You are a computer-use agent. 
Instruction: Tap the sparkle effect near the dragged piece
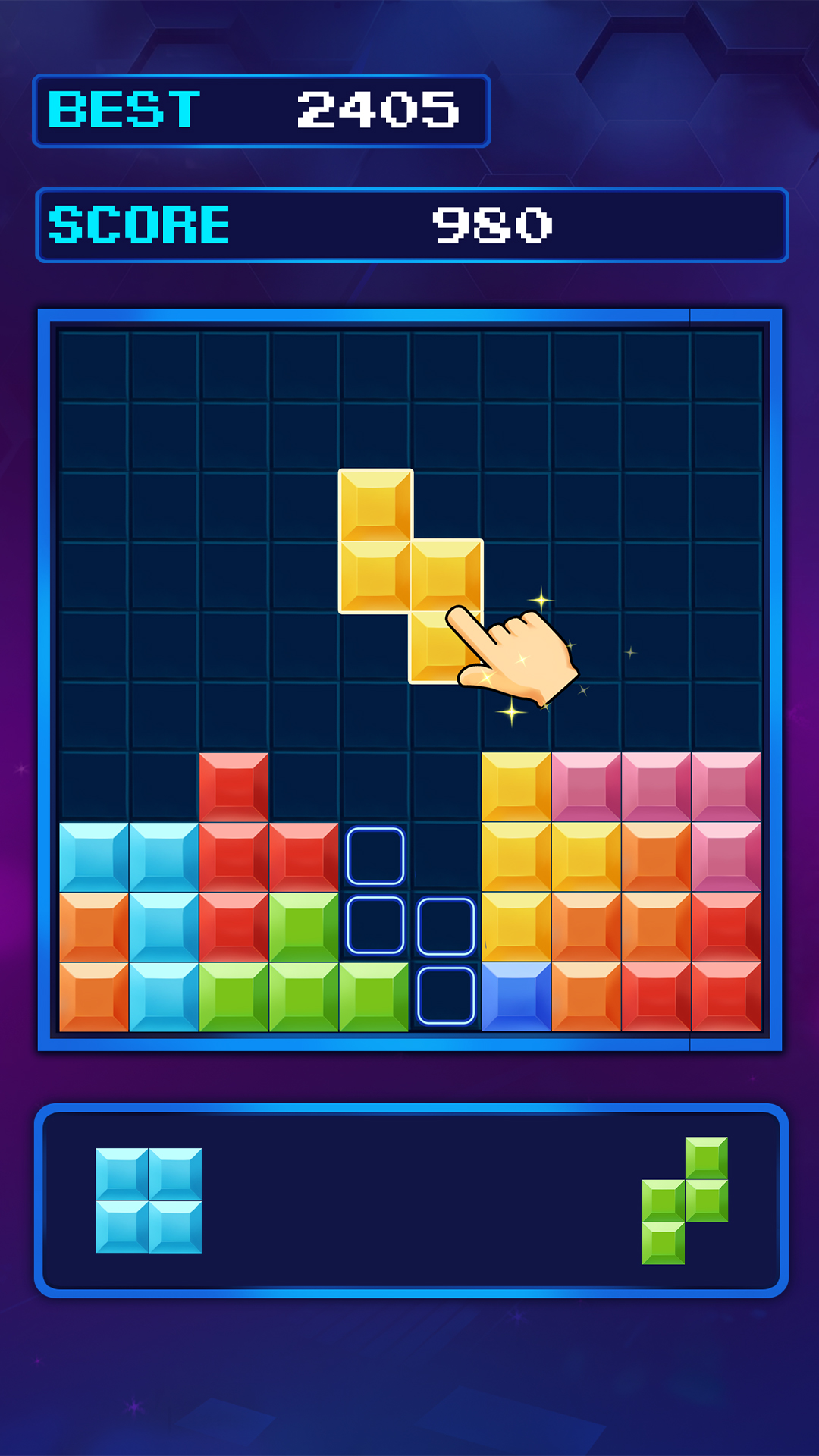click(540, 599)
